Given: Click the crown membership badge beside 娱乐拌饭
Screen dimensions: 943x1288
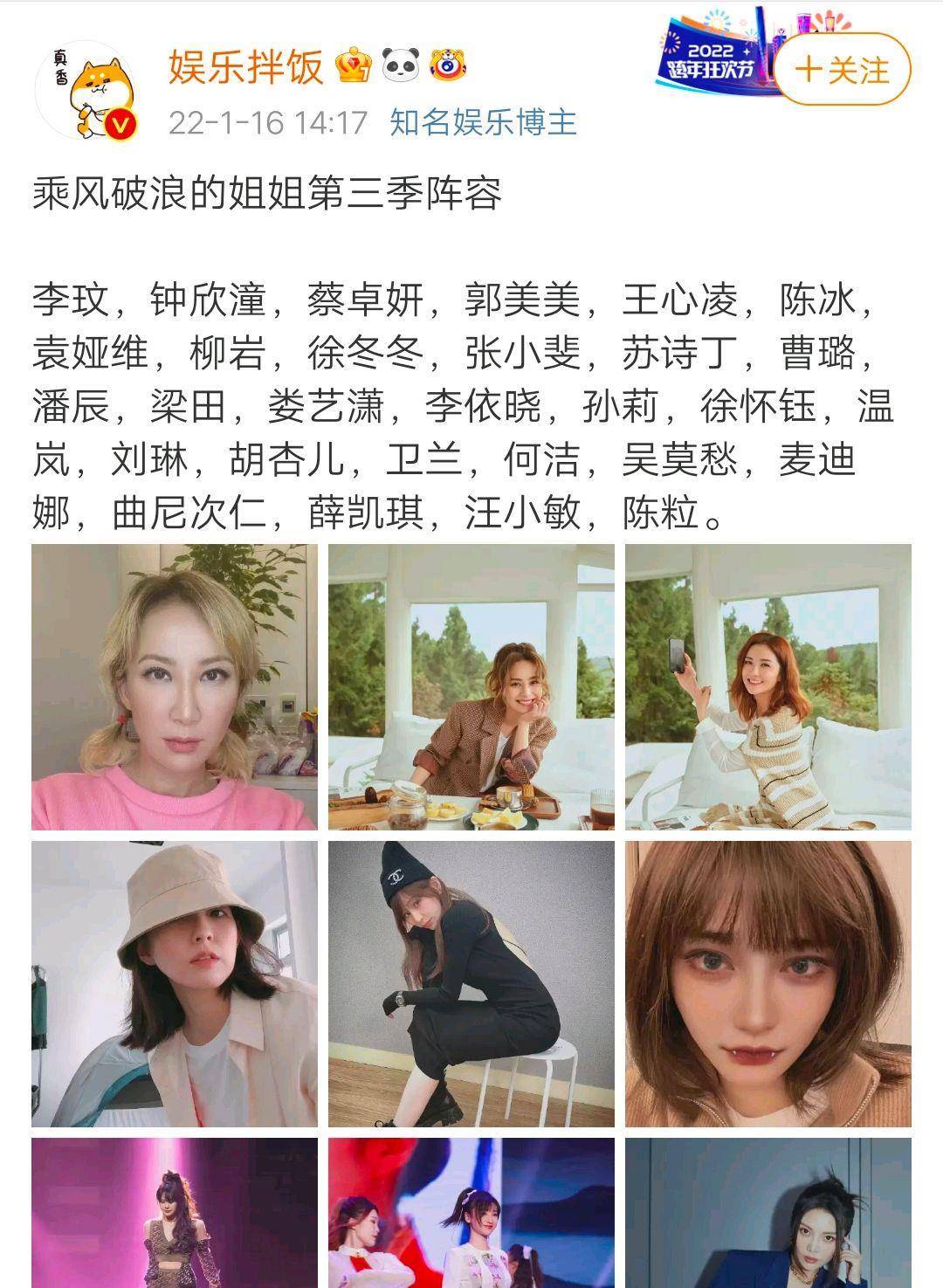Looking at the screenshot, I should click(x=351, y=63).
